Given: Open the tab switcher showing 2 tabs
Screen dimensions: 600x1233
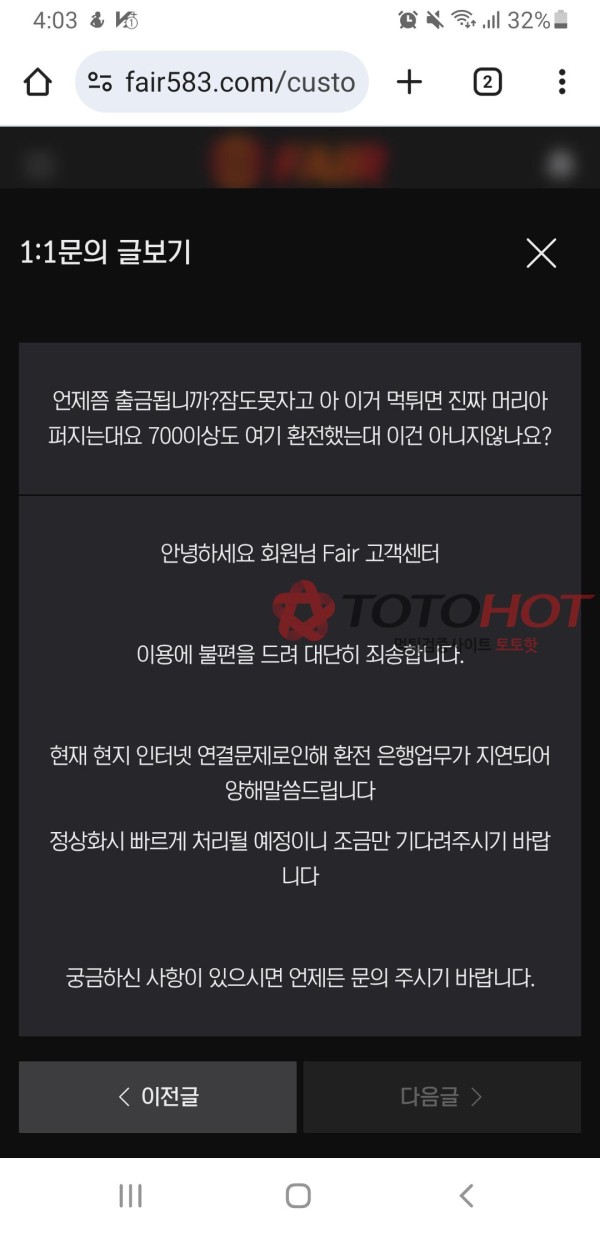Looking at the screenshot, I should point(486,82).
